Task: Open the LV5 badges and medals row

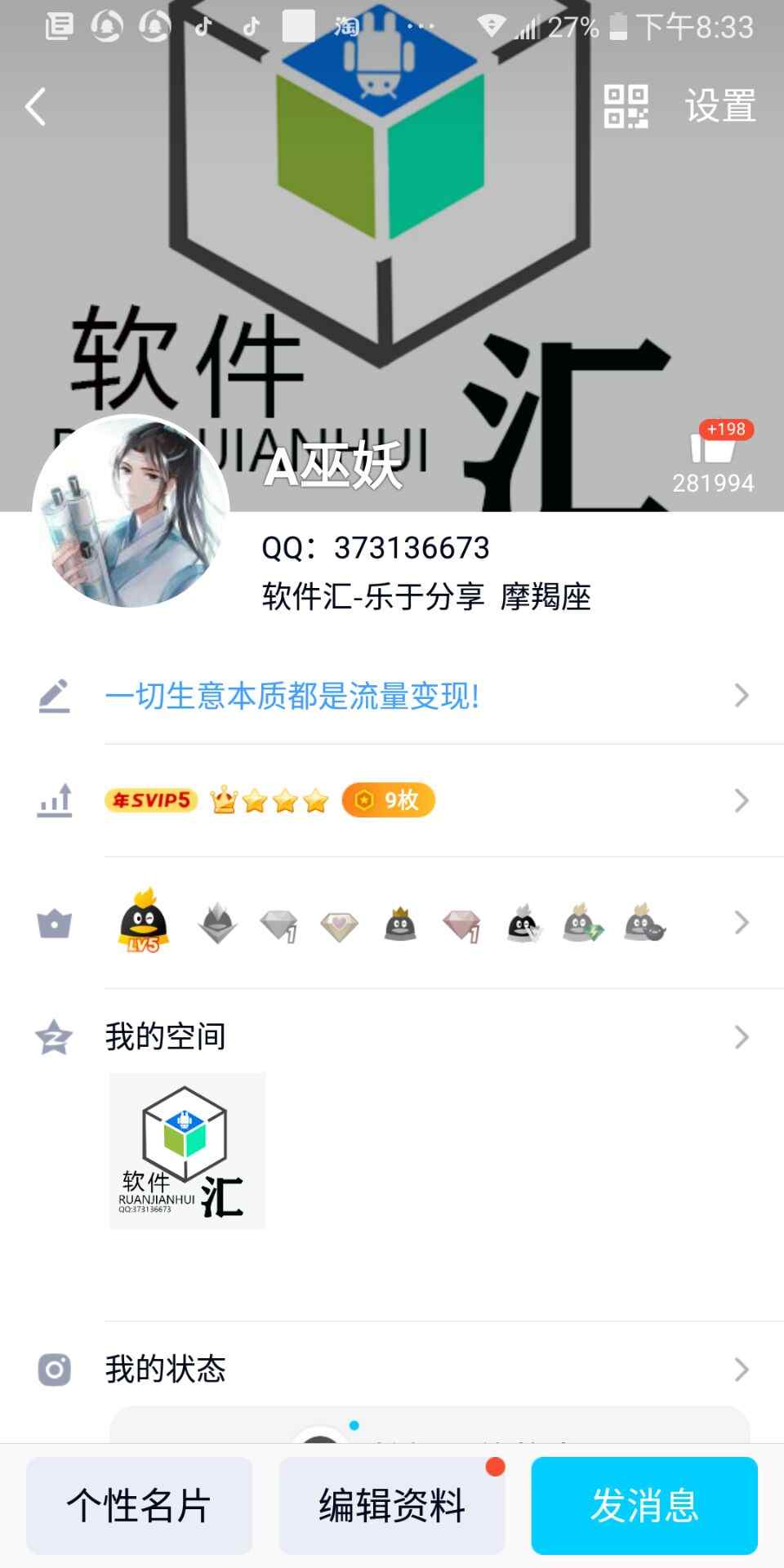Action: [x=425, y=924]
